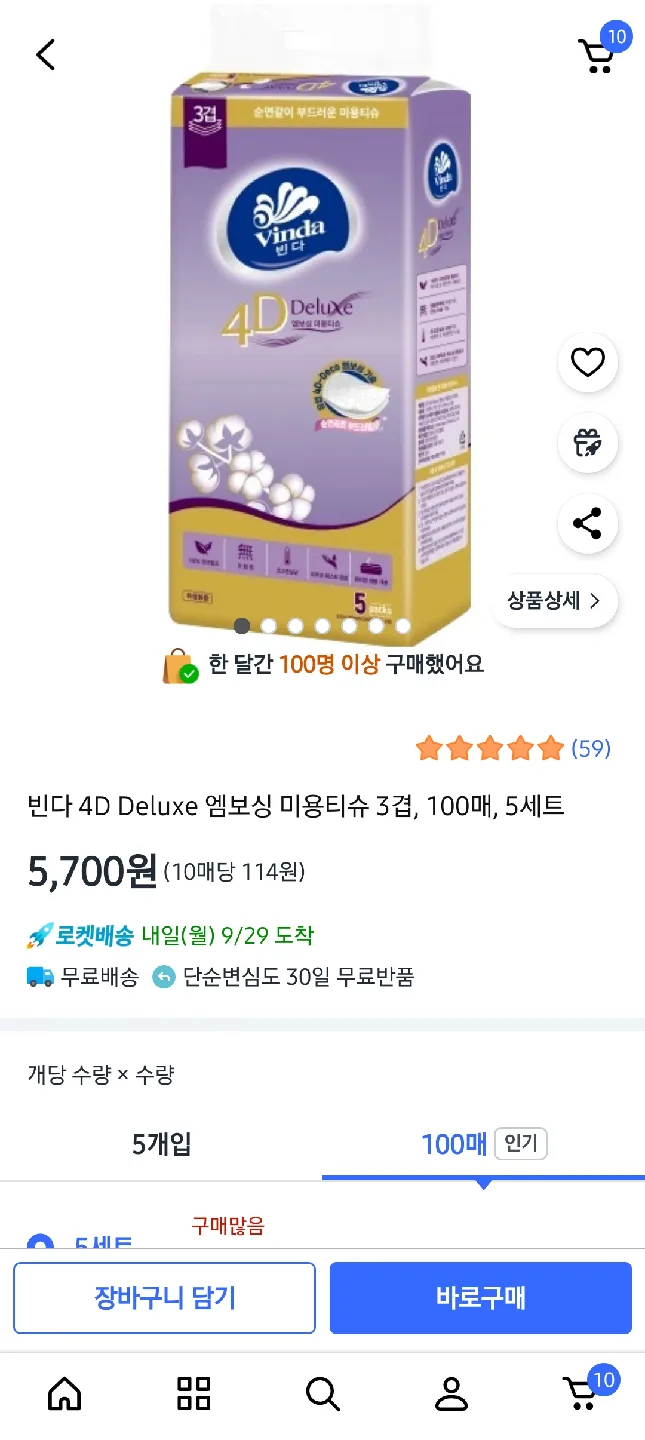This screenshot has width=645, height=1440.
Task: Buy now with 바로구매
Action: coord(481,1298)
